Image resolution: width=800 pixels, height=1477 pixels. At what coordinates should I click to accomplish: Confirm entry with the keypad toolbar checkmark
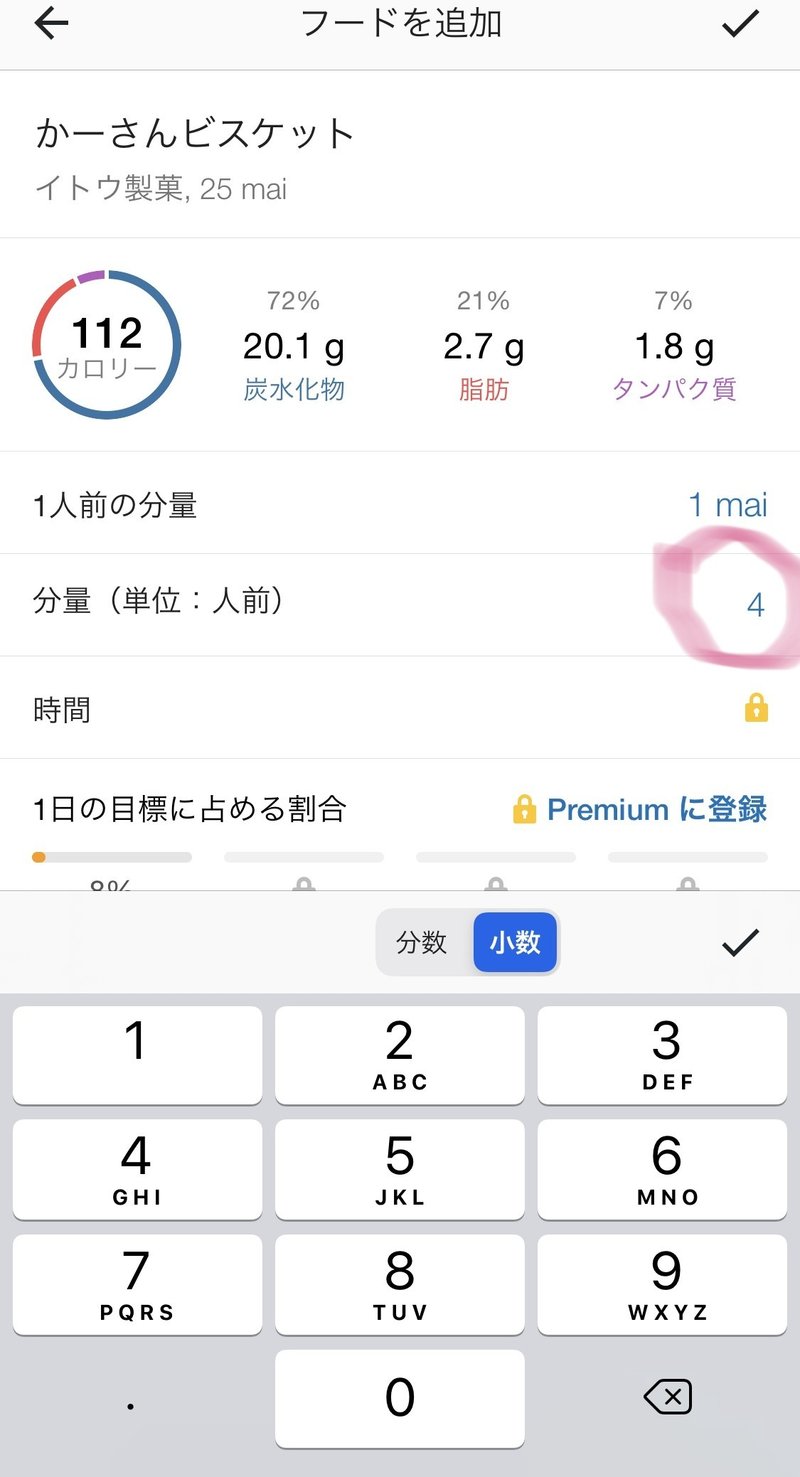(x=740, y=942)
